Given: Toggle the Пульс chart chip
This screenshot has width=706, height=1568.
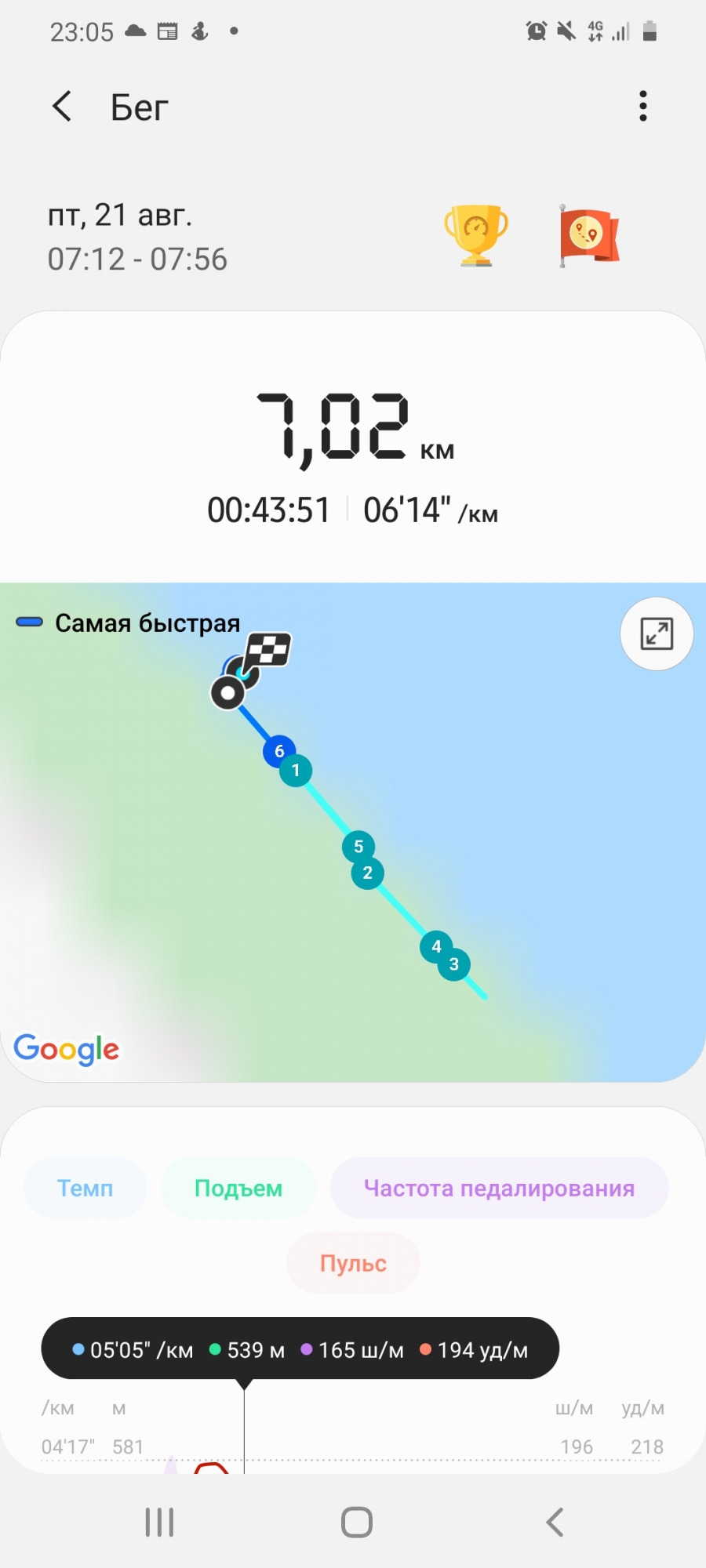Looking at the screenshot, I should pos(353,1263).
